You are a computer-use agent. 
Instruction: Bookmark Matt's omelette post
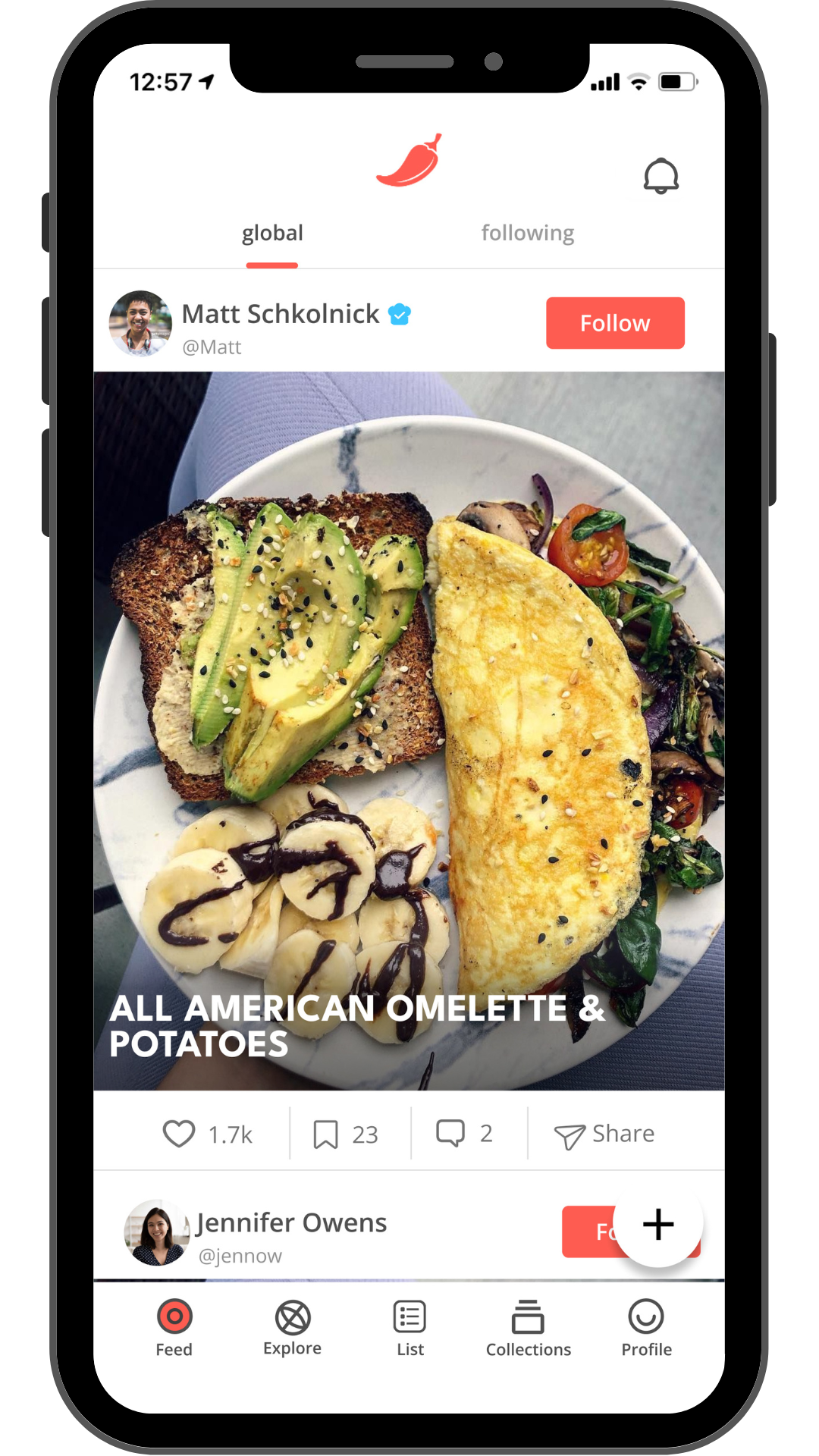[326, 1134]
